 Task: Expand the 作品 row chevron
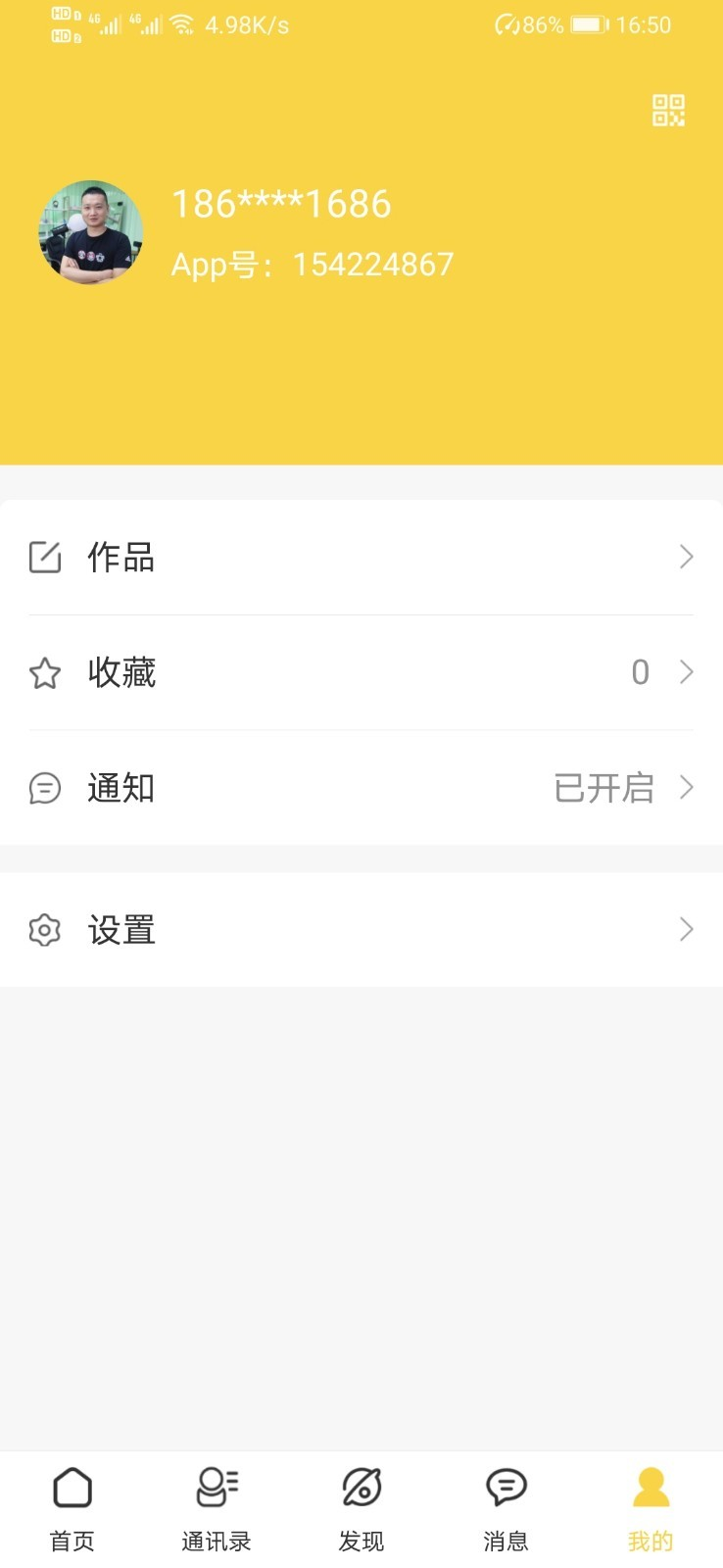tap(686, 557)
